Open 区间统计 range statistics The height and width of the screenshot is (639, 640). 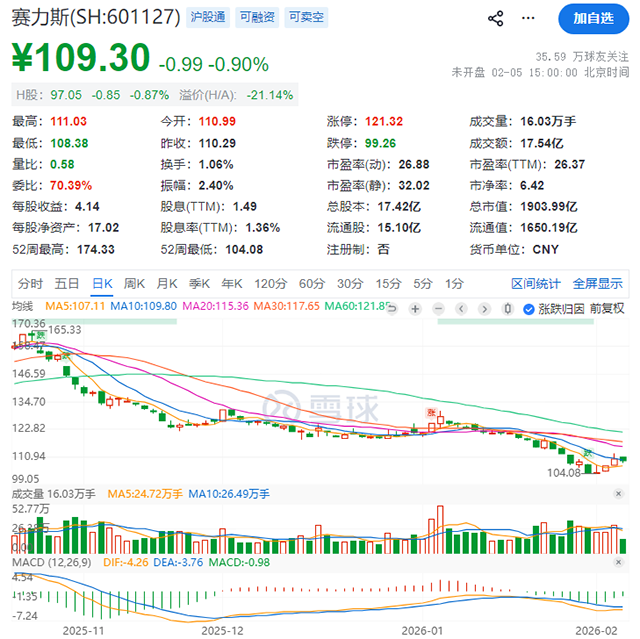click(x=536, y=283)
